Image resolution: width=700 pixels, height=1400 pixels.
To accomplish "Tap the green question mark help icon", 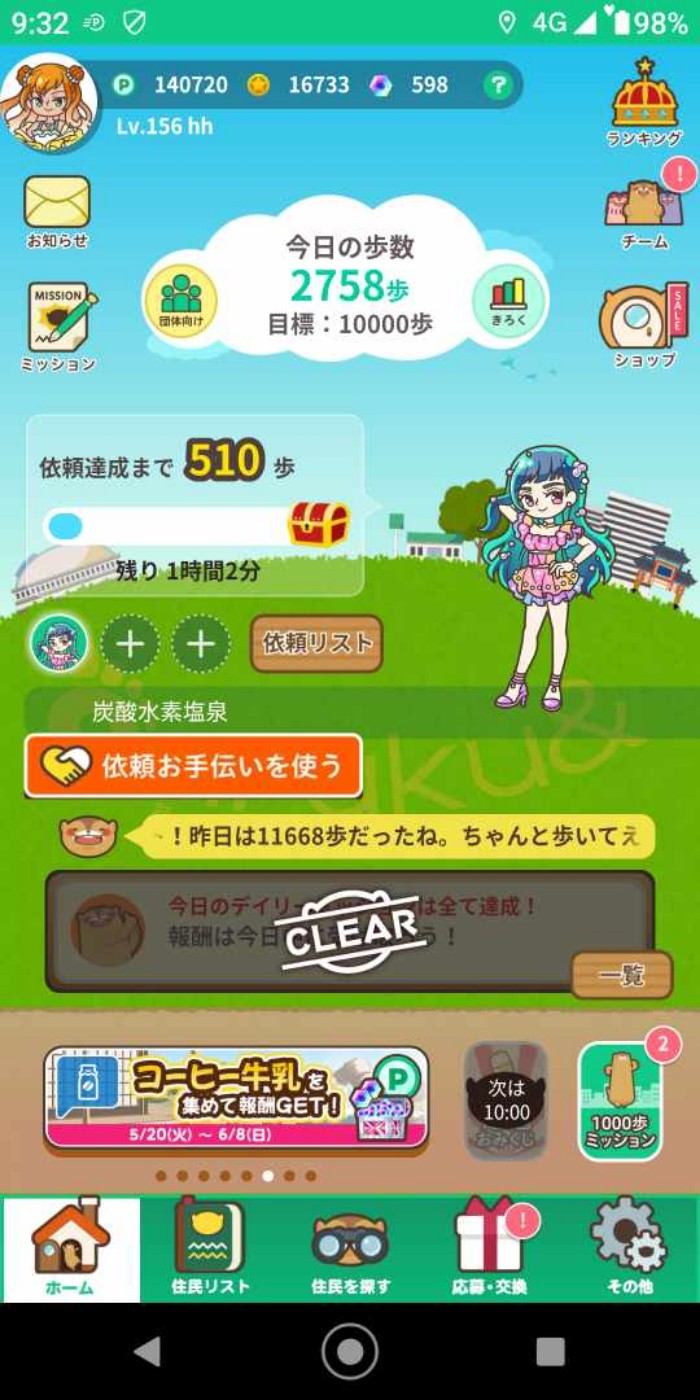I will pos(498,86).
